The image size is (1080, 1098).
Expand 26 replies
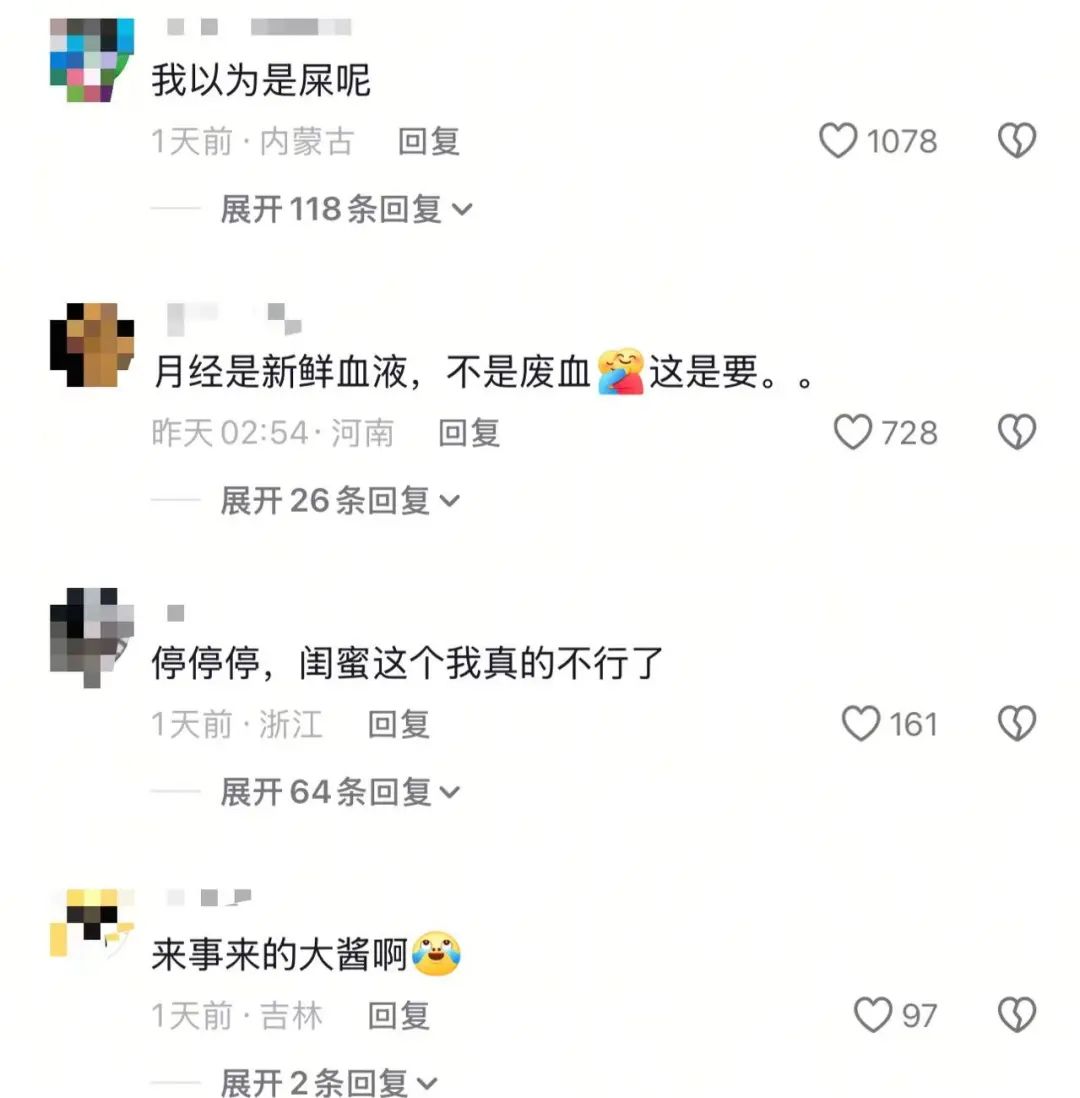(x=339, y=500)
